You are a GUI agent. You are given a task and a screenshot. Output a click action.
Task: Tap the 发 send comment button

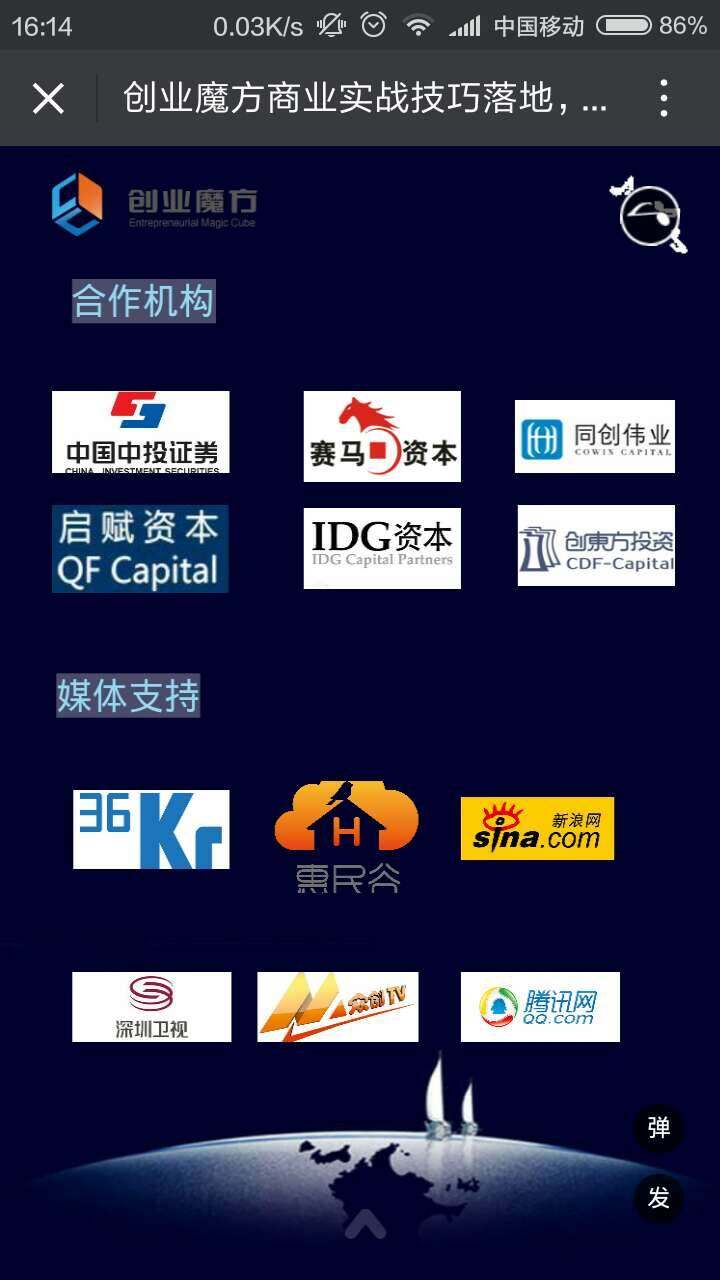point(658,1198)
